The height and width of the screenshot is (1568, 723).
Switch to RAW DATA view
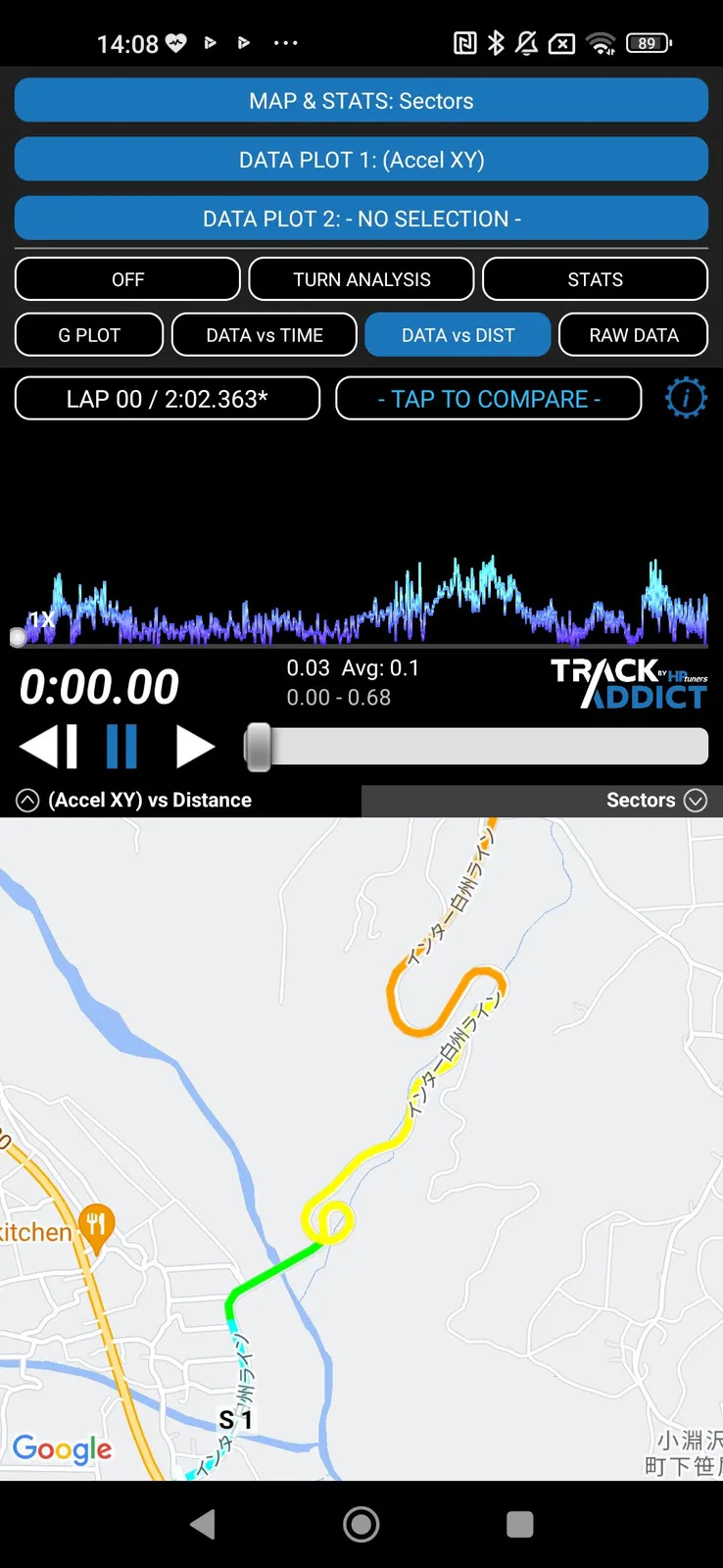point(634,335)
